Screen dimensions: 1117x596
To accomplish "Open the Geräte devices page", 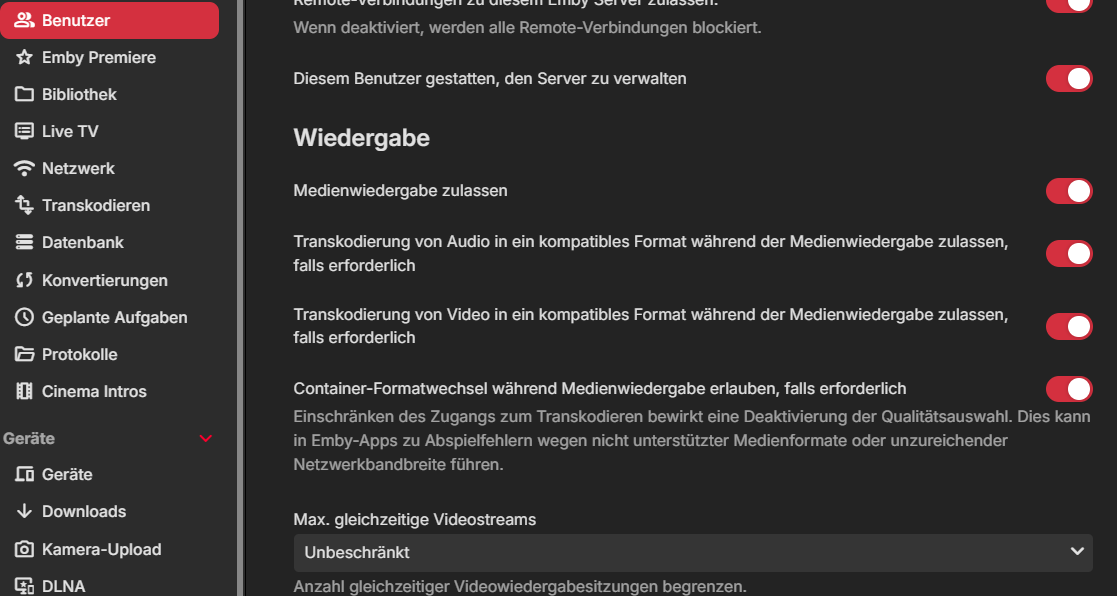I will click(66, 474).
